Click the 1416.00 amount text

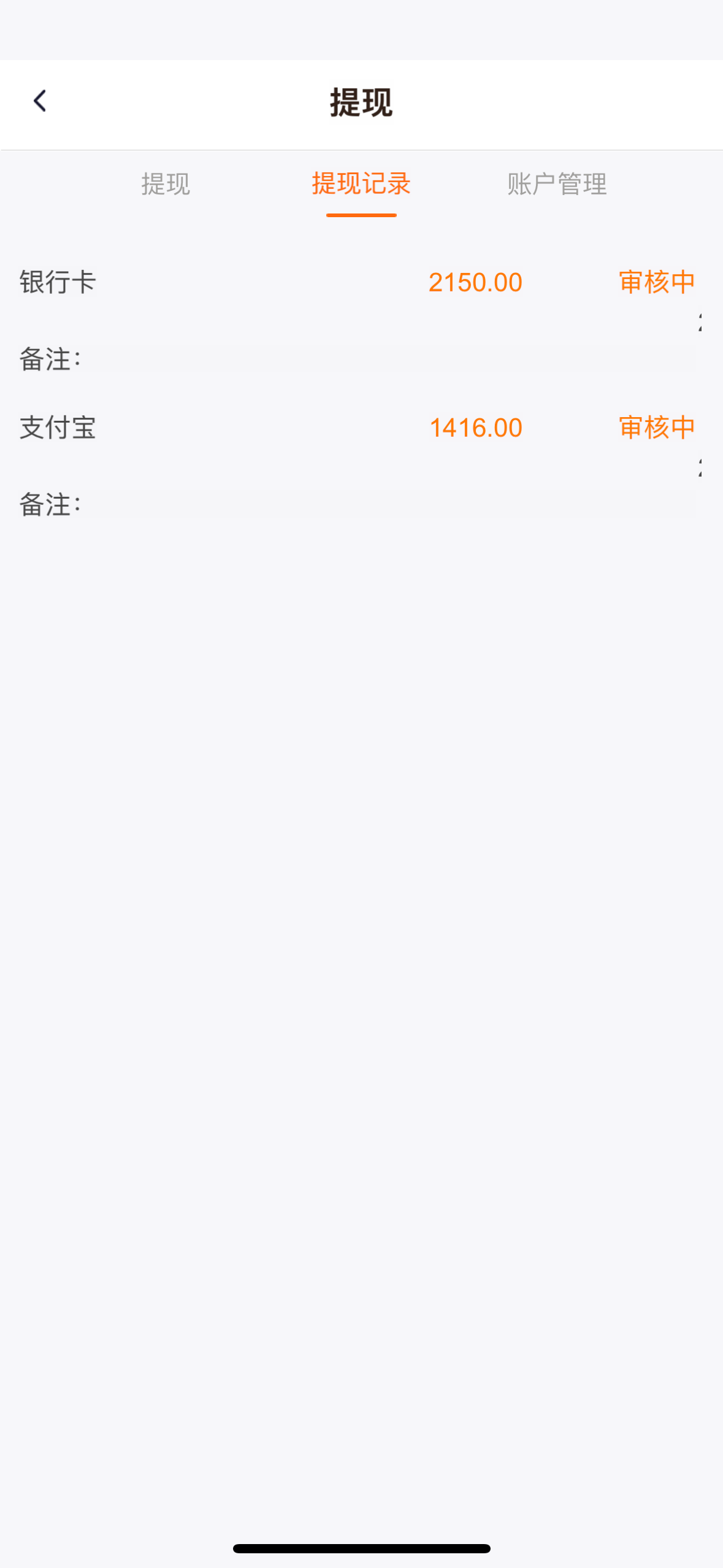475,428
